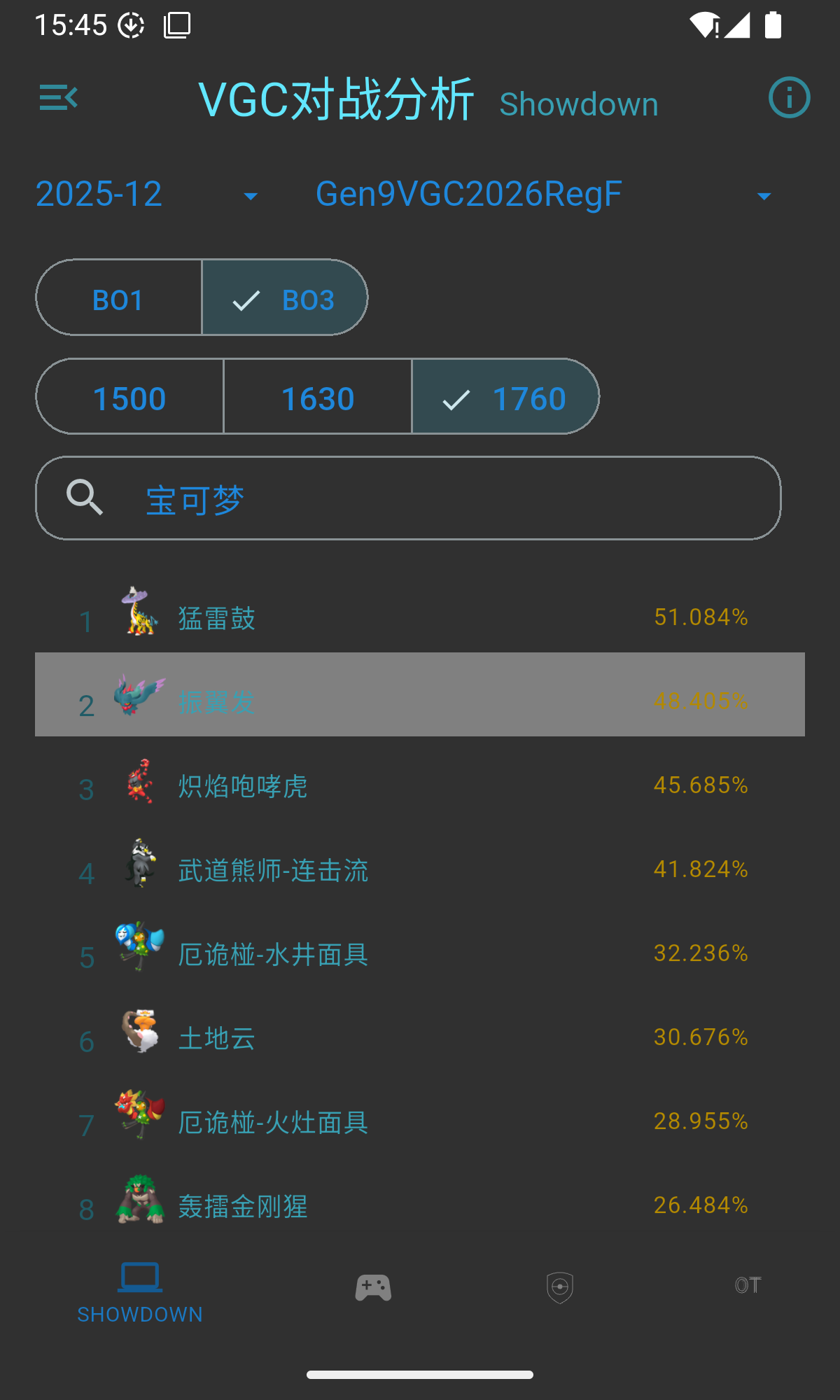840x1400 pixels.
Task: Open the app info panel
Action: 789,97
